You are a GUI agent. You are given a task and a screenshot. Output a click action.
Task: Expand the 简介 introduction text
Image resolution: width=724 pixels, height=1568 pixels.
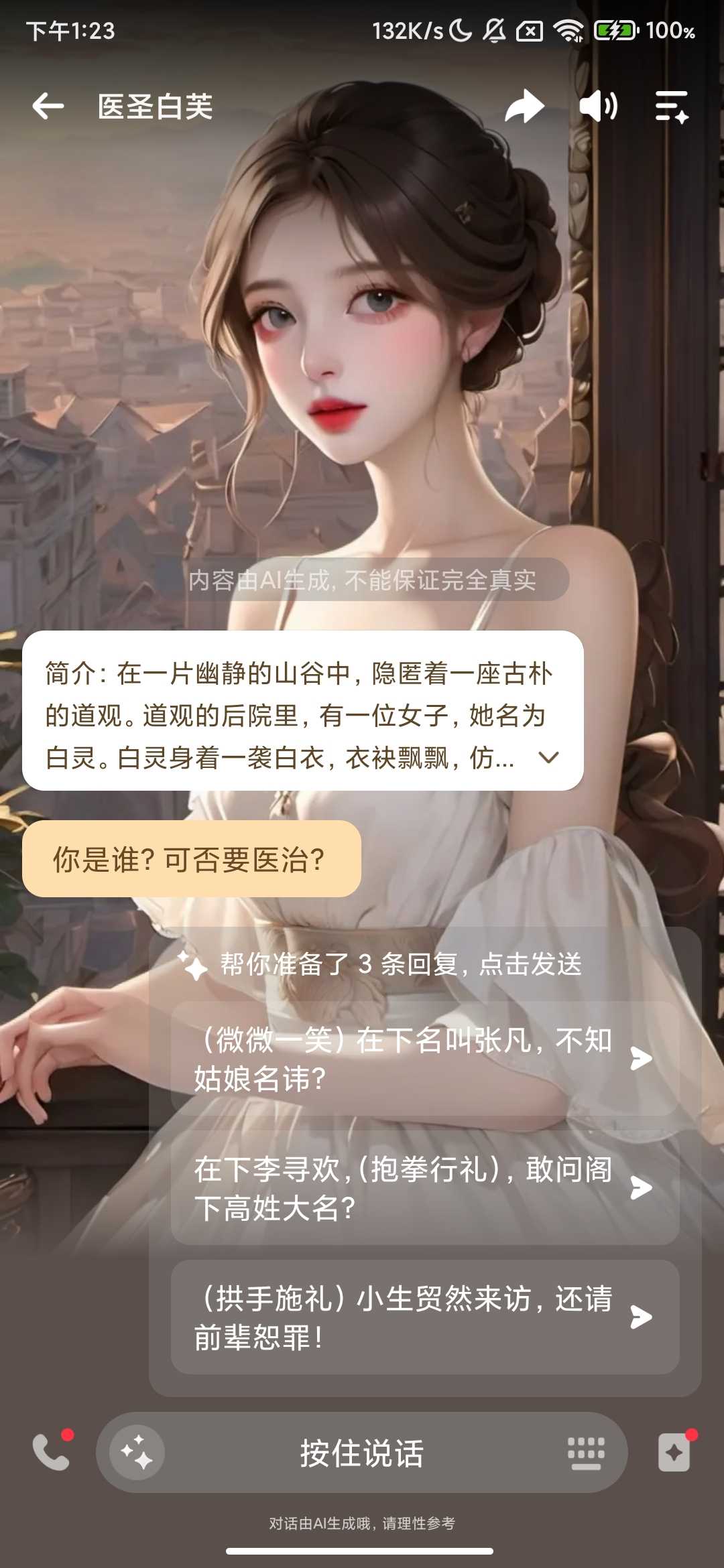tap(548, 758)
